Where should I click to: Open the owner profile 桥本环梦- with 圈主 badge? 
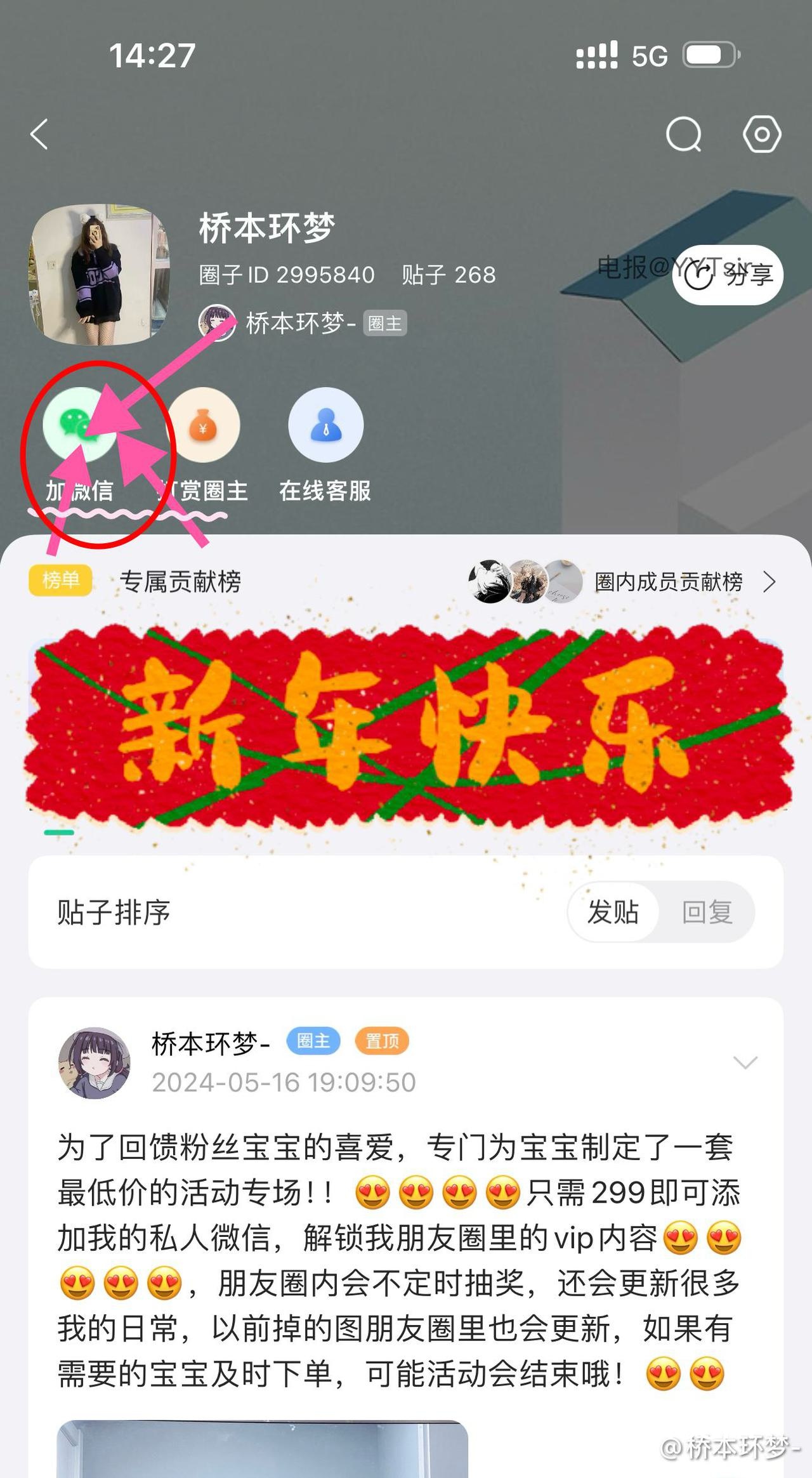coord(303,323)
